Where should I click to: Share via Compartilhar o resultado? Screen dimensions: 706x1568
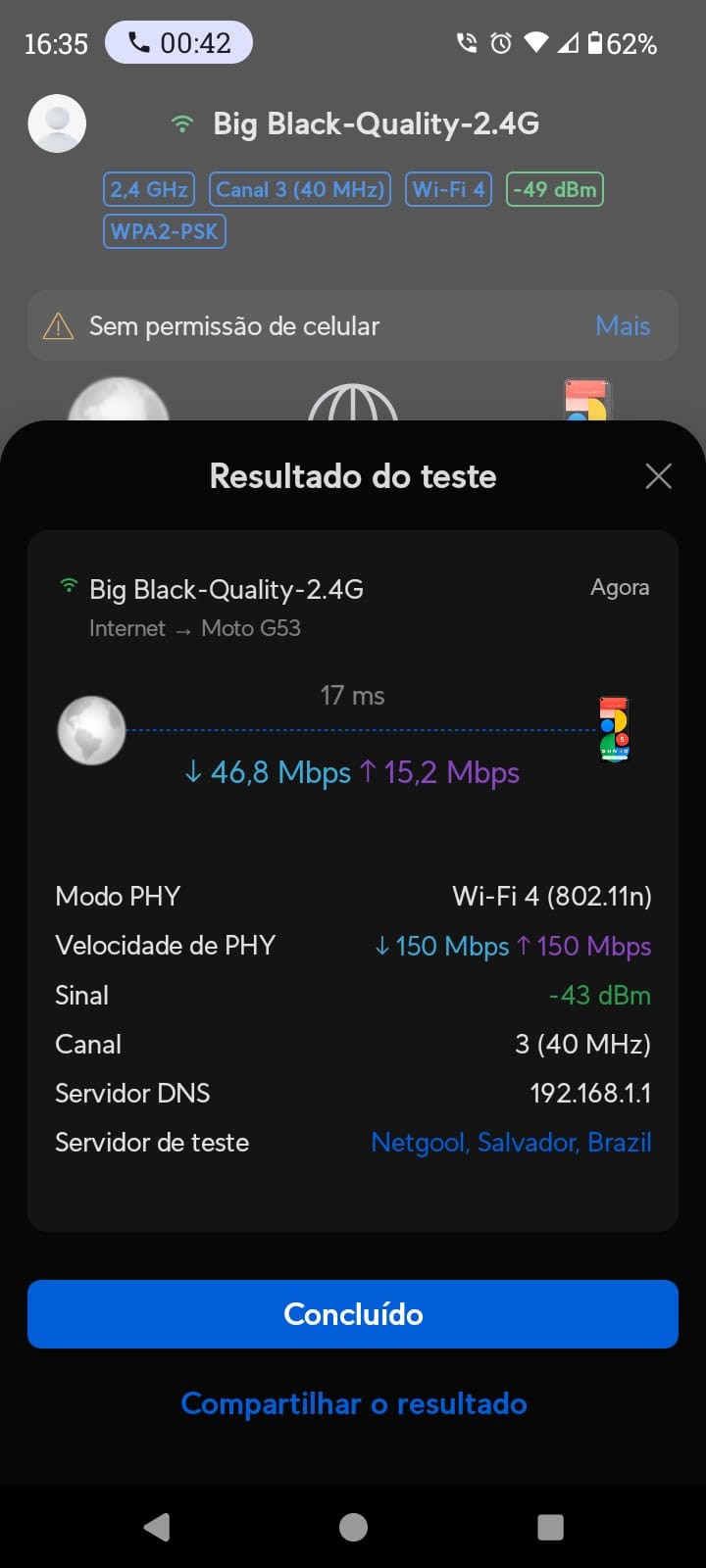[x=353, y=1403]
